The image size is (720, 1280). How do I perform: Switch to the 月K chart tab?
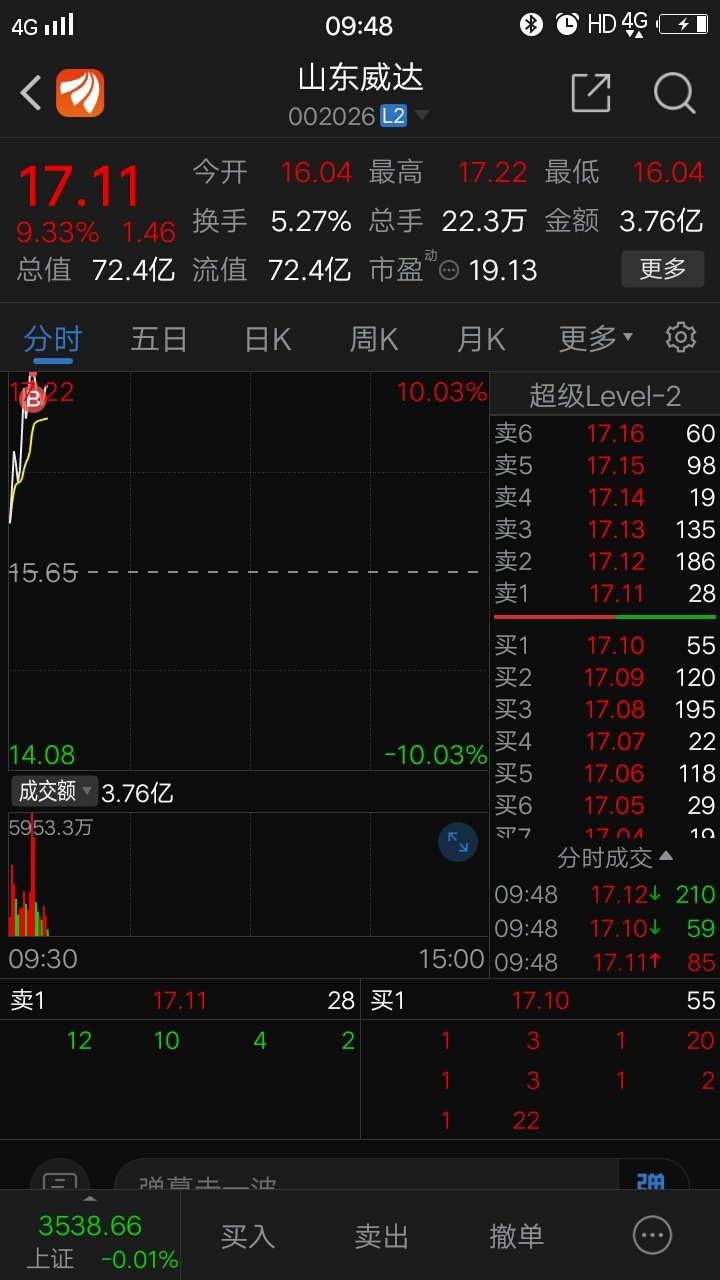click(x=481, y=339)
